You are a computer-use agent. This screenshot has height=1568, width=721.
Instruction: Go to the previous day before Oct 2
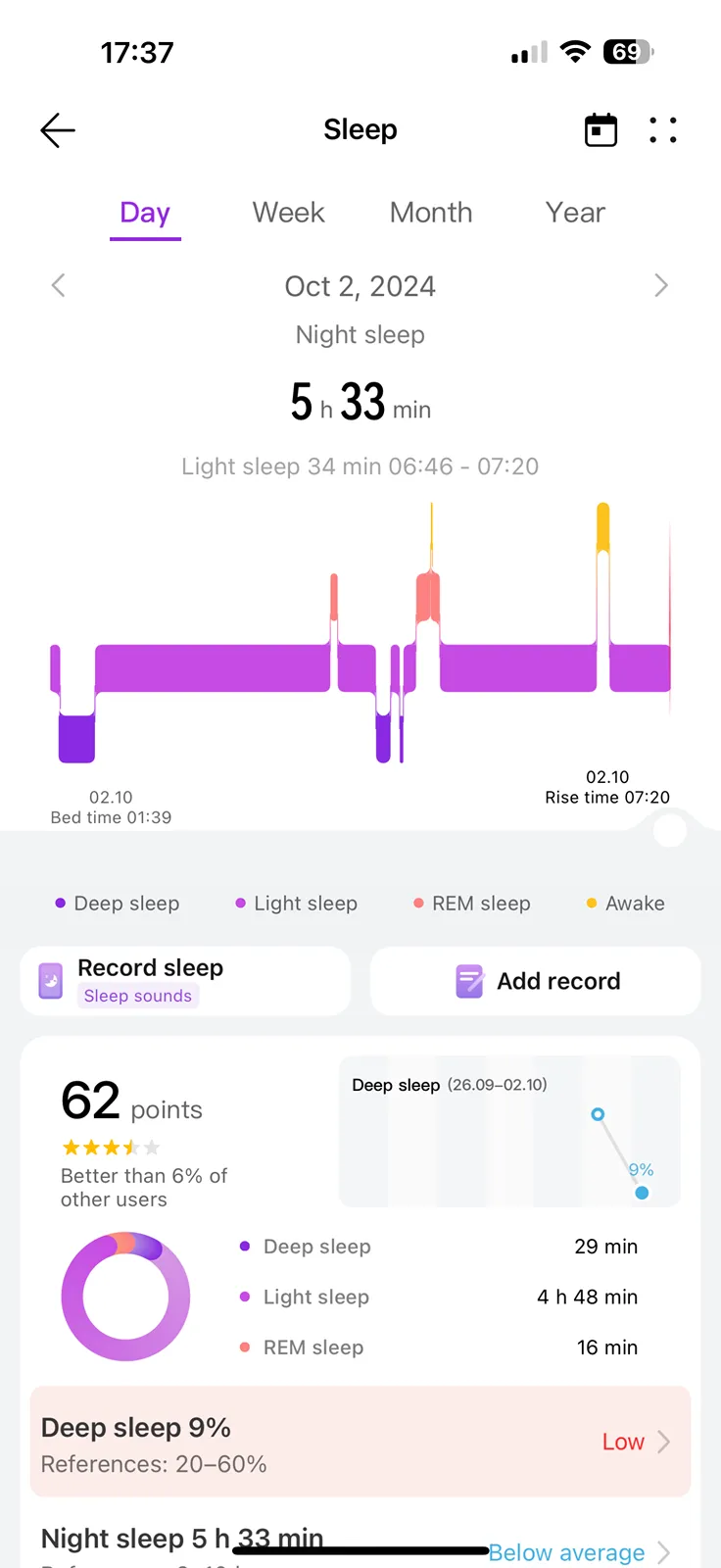pyautogui.click(x=59, y=286)
